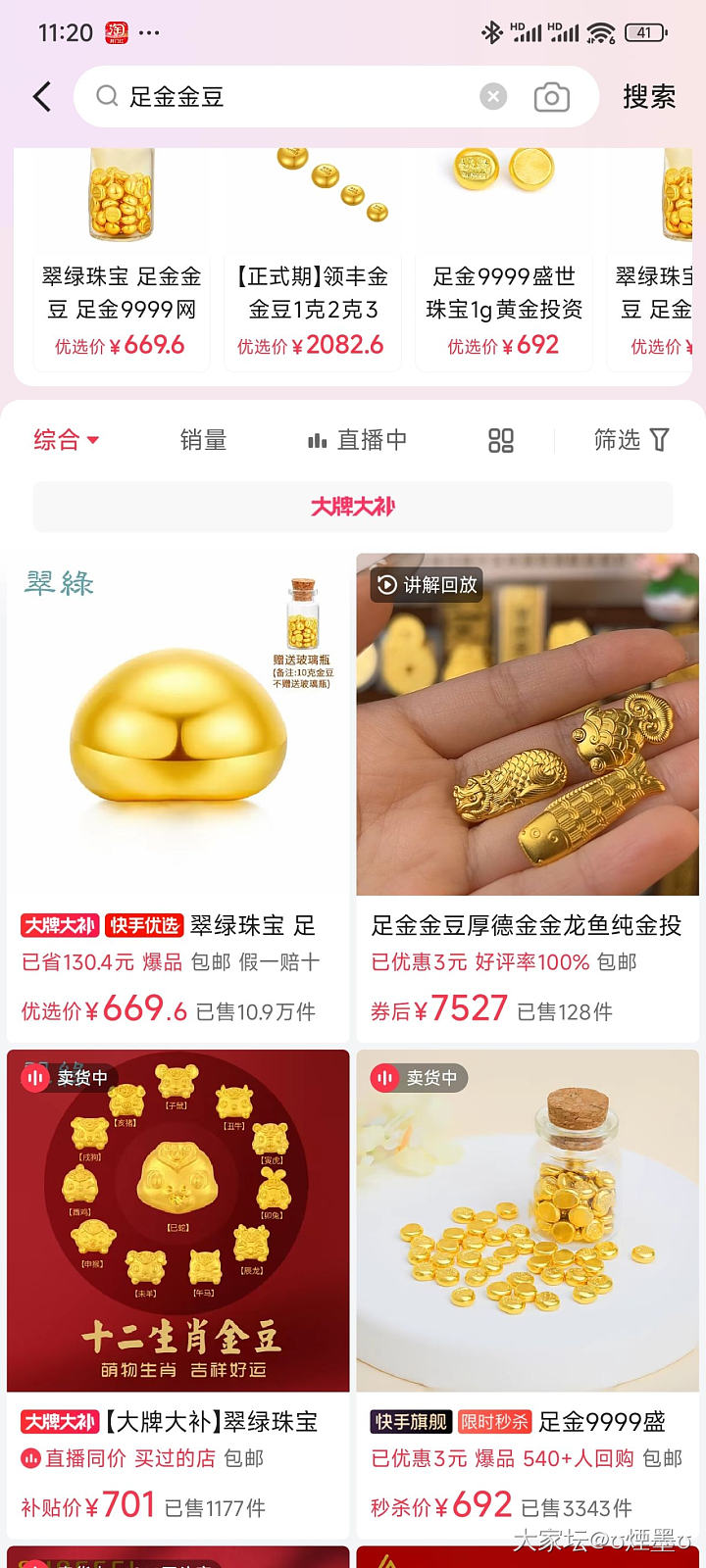This screenshot has width=706, height=1568.
Task: Tap the 搜索 button
Action: (x=649, y=96)
